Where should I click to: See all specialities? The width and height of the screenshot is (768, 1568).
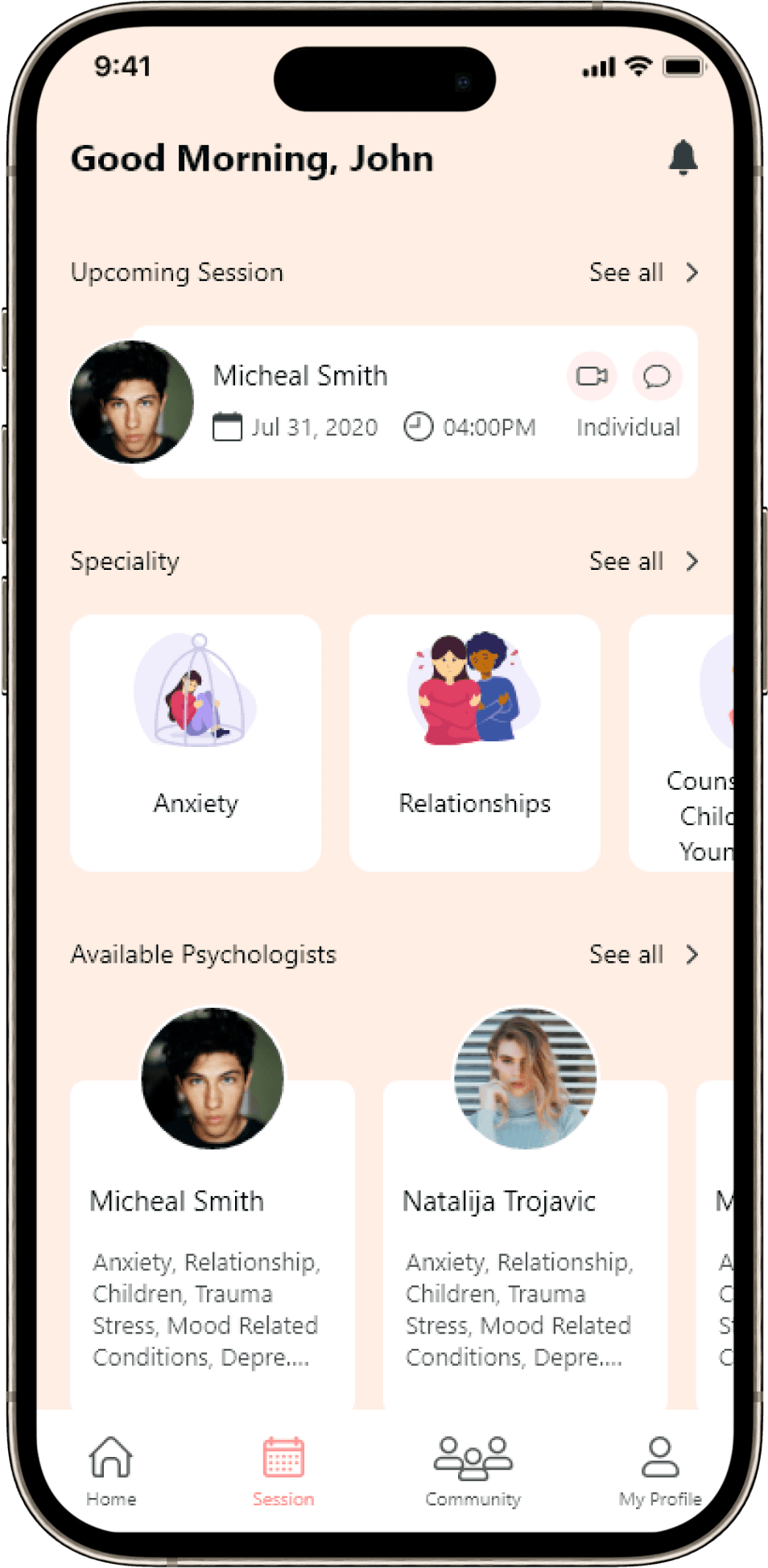(x=642, y=561)
